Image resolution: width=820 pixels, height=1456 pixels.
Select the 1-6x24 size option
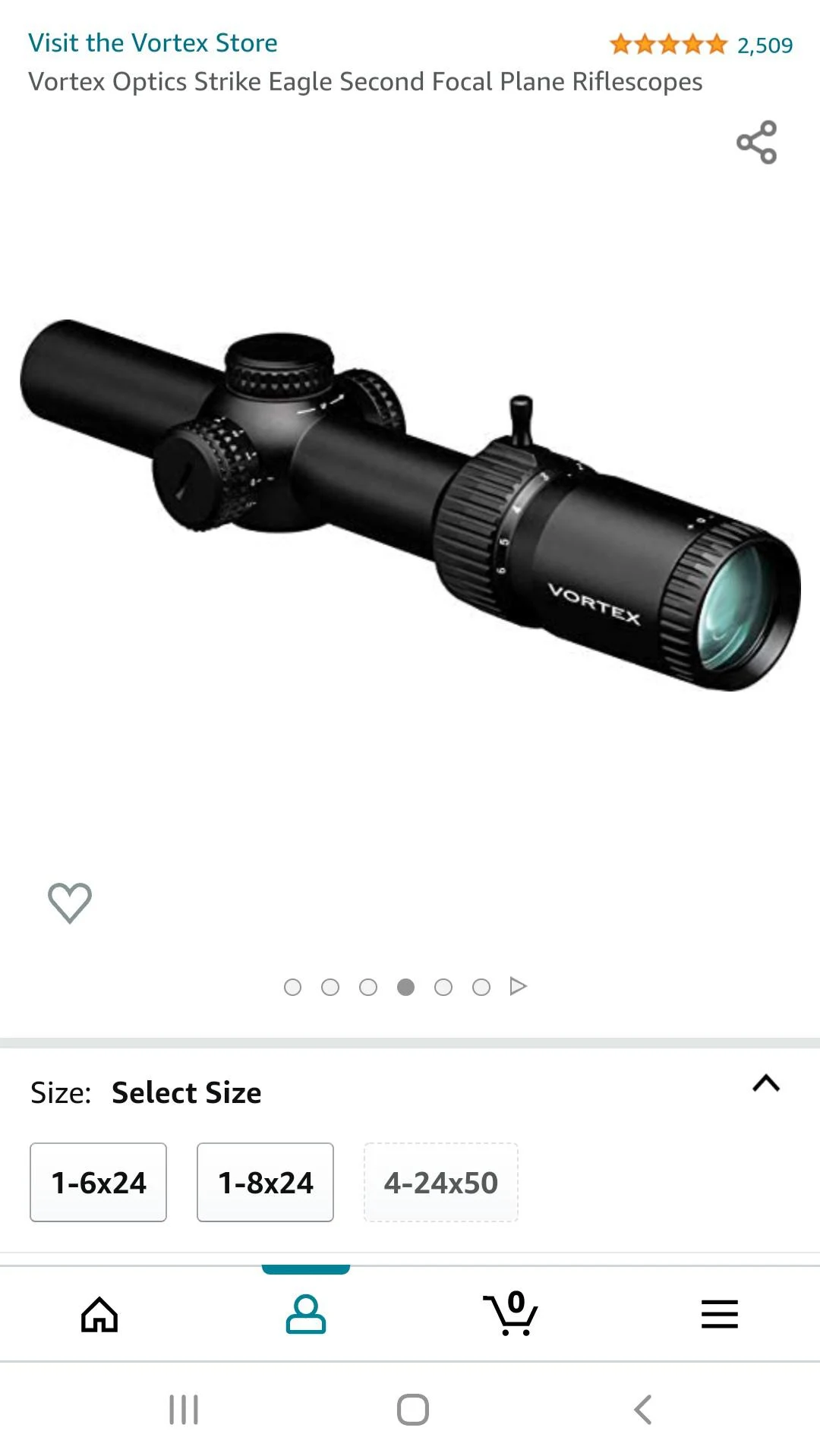[x=98, y=1182]
